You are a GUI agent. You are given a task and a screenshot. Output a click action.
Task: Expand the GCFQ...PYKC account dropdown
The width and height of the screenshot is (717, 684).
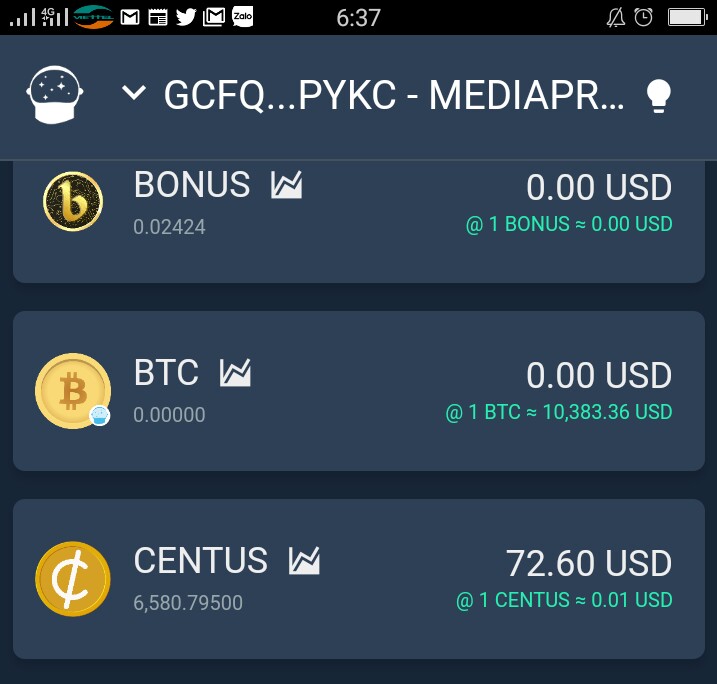[x=133, y=94]
